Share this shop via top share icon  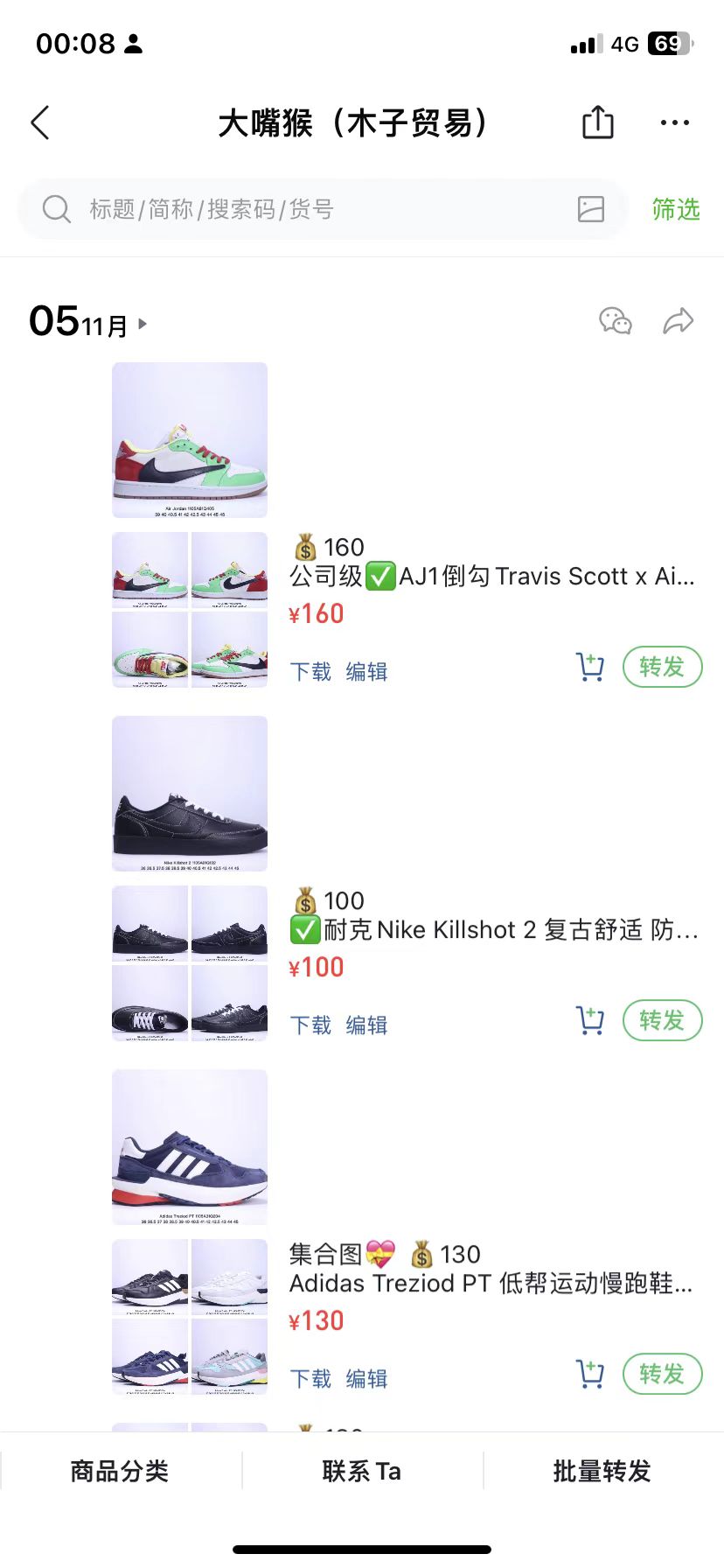[598, 122]
